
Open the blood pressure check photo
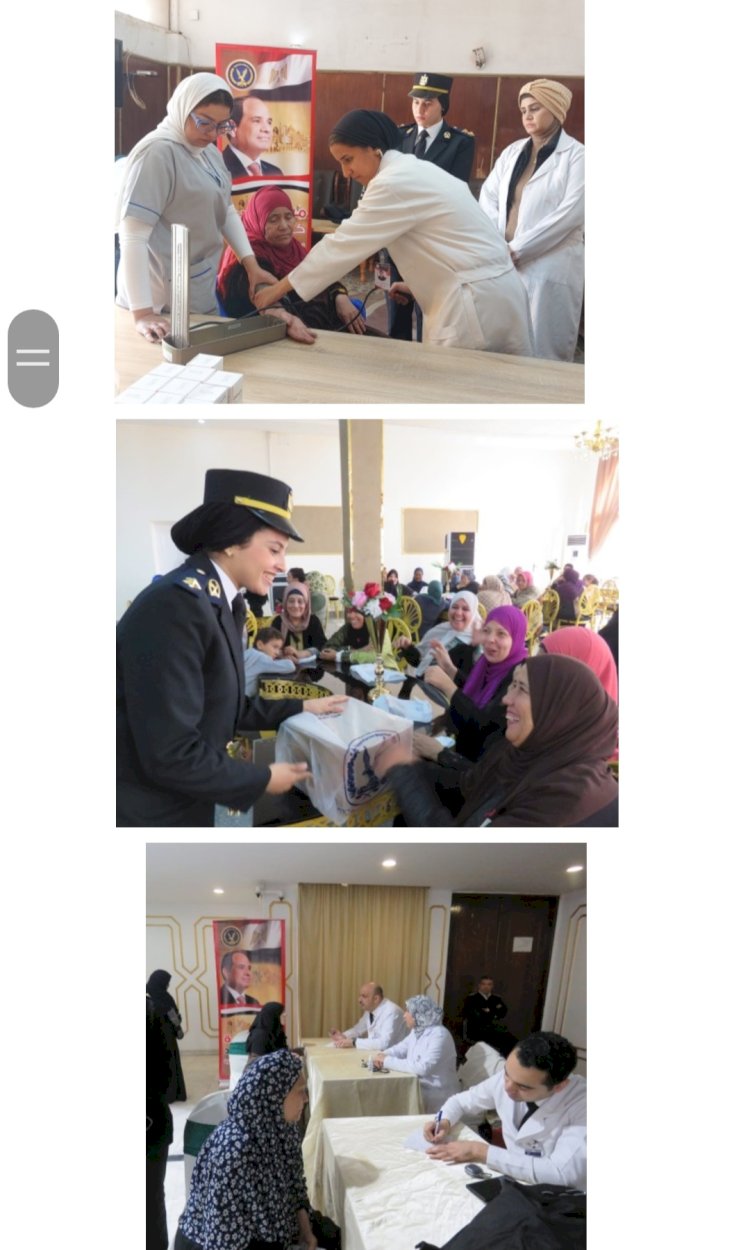coord(349,201)
